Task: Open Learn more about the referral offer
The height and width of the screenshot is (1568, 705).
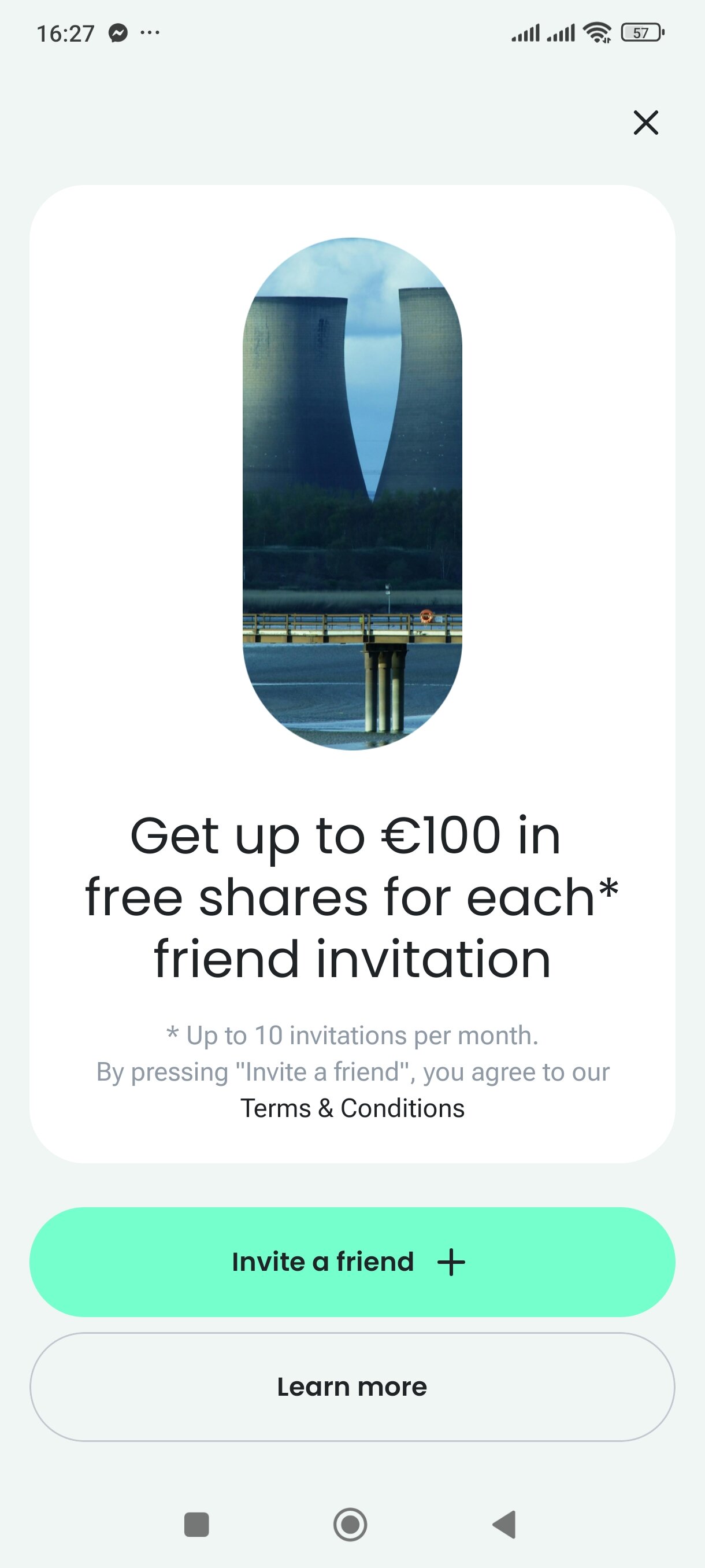Action: pos(352,1387)
